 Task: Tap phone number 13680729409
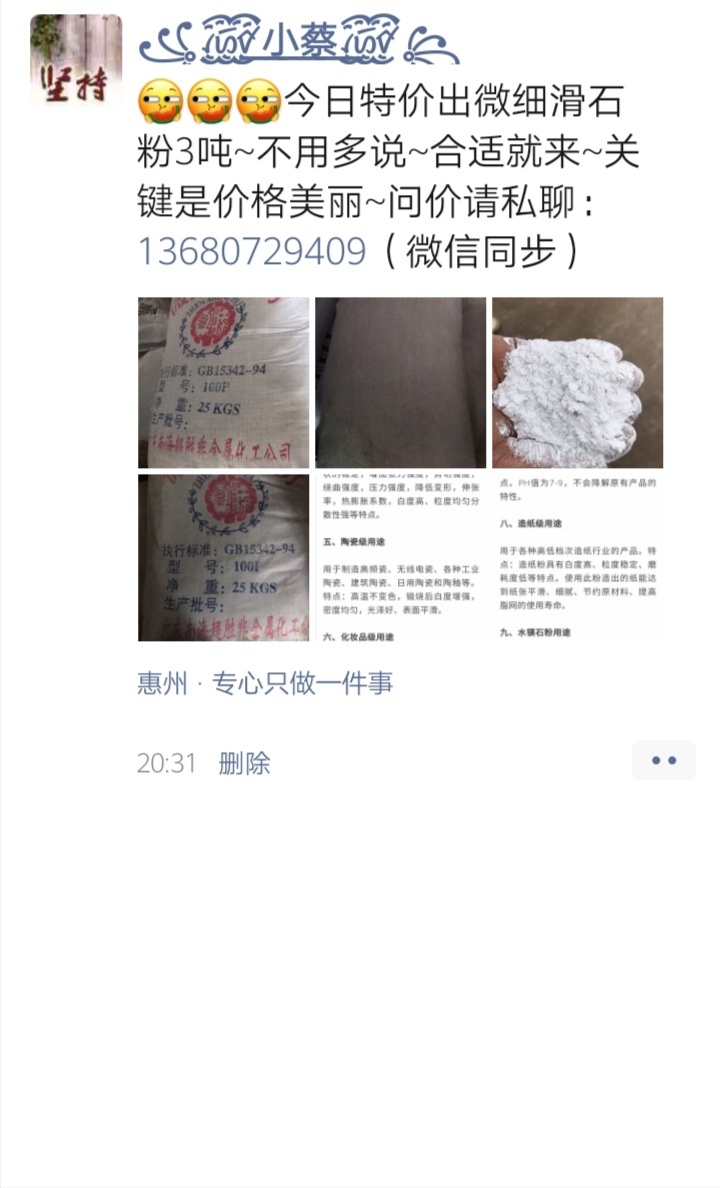click(252, 251)
